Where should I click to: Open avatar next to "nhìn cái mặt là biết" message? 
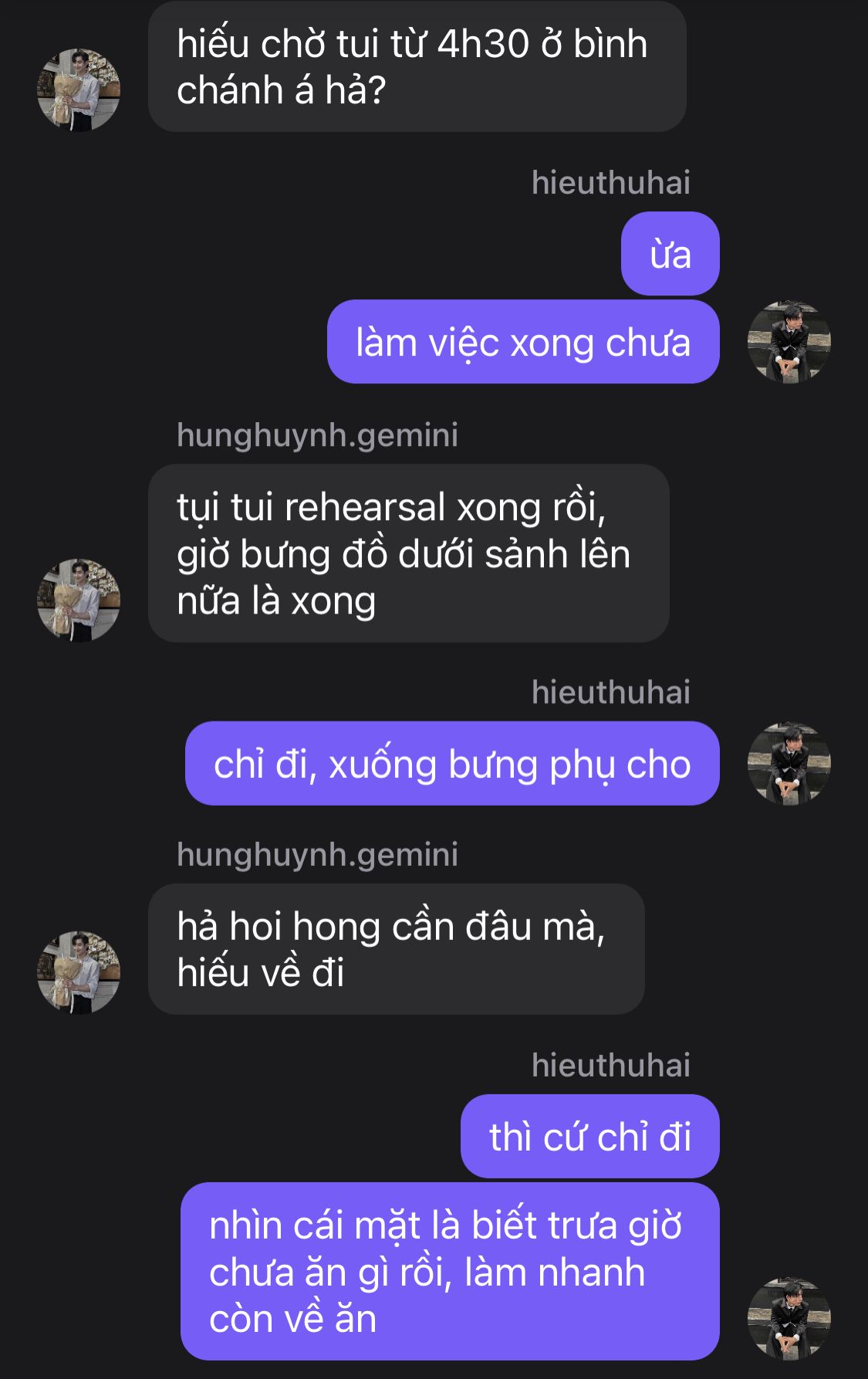coord(789,1318)
